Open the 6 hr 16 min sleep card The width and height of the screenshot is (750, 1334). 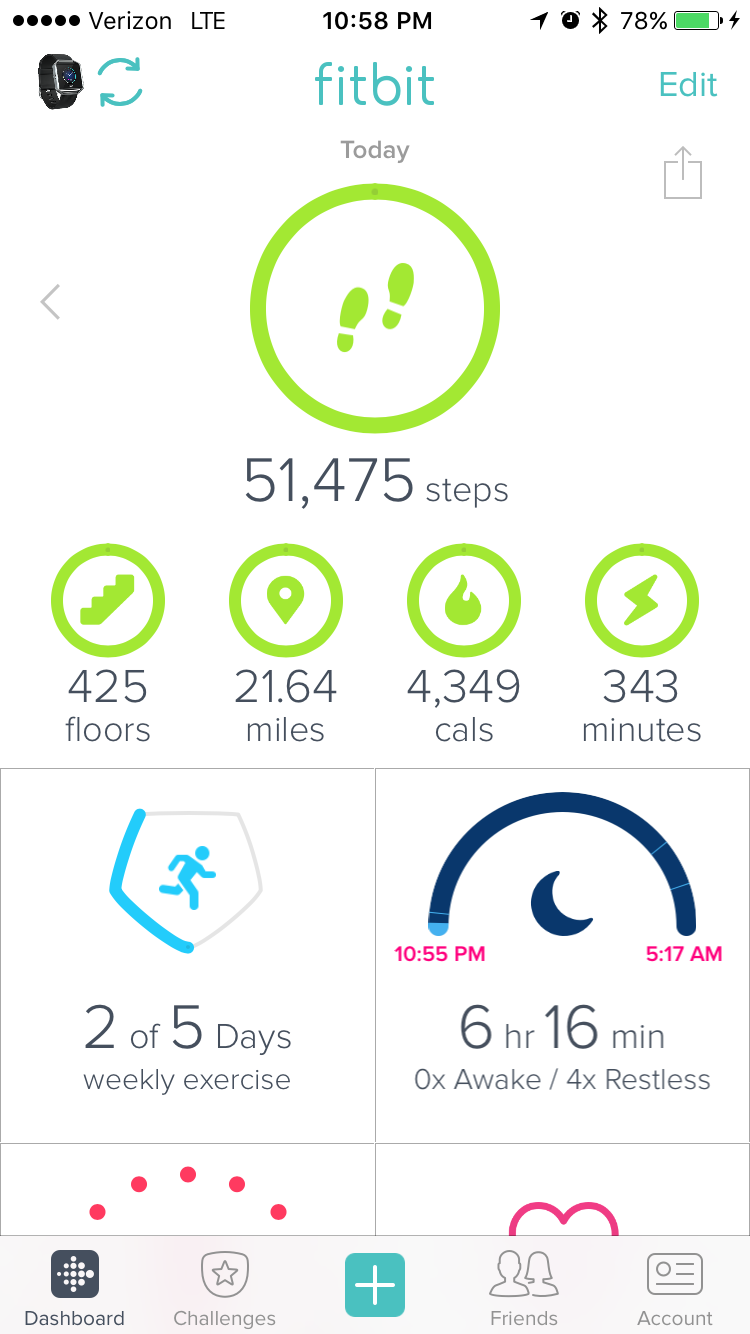coord(562,955)
